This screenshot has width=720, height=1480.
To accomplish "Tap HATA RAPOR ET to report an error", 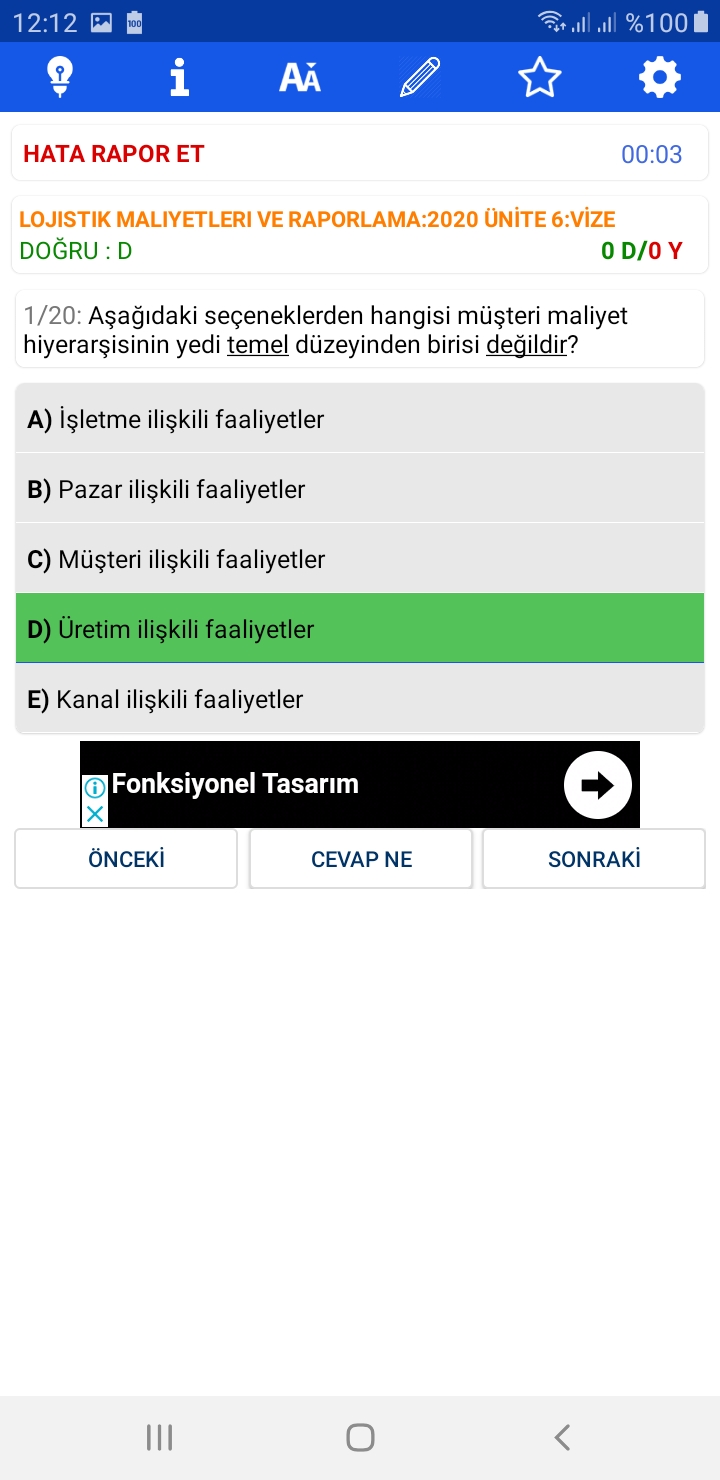I will (114, 154).
